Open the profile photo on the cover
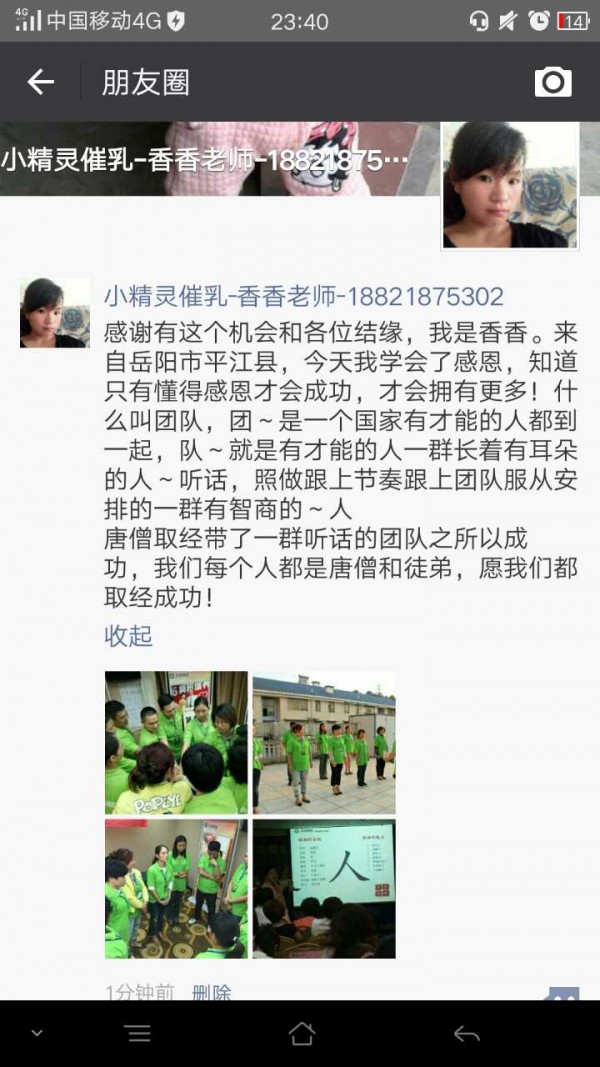 pos(510,185)
